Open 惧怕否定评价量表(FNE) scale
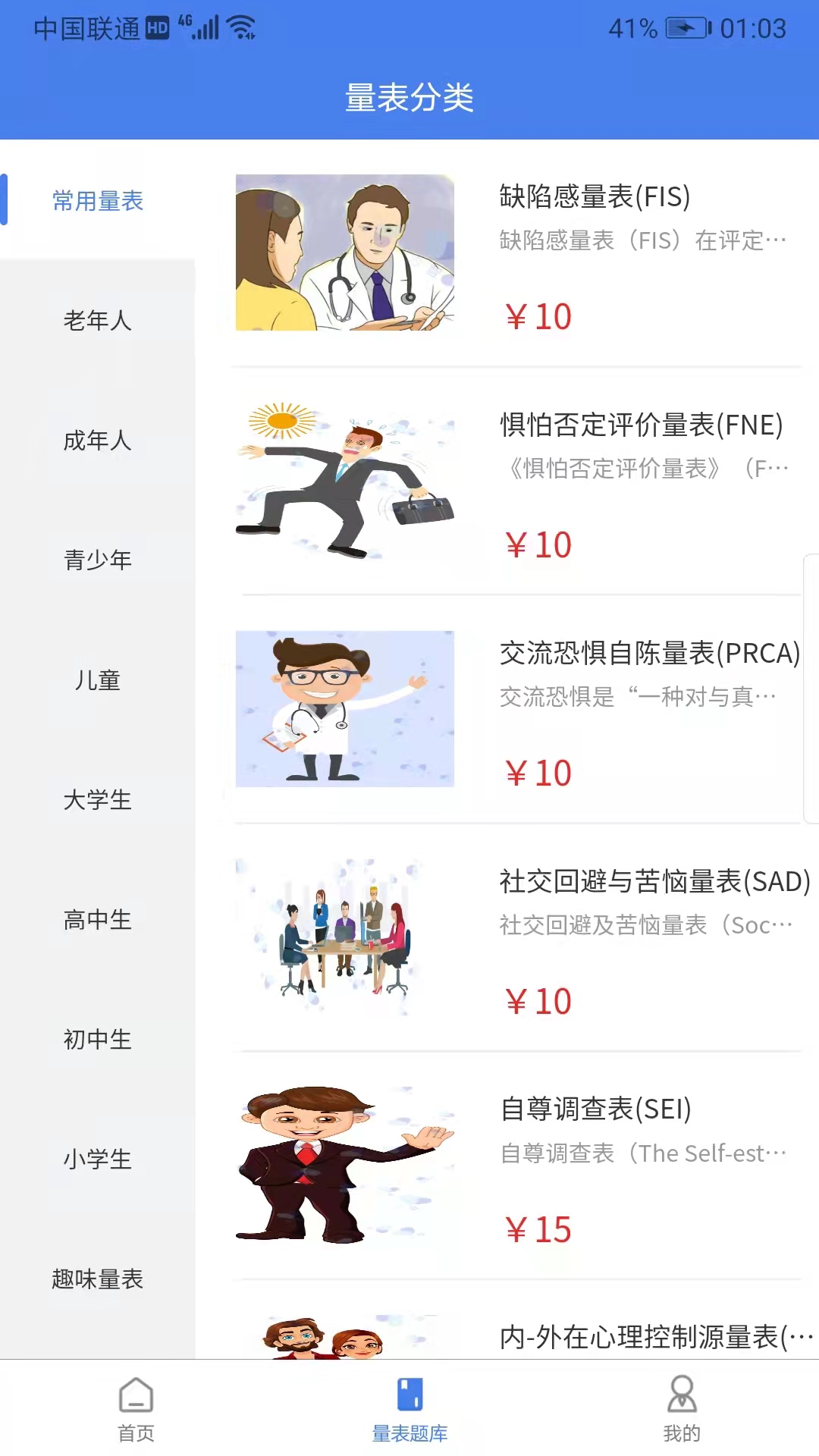Screen dimensions: 819x1456 [x=519, y=482]
